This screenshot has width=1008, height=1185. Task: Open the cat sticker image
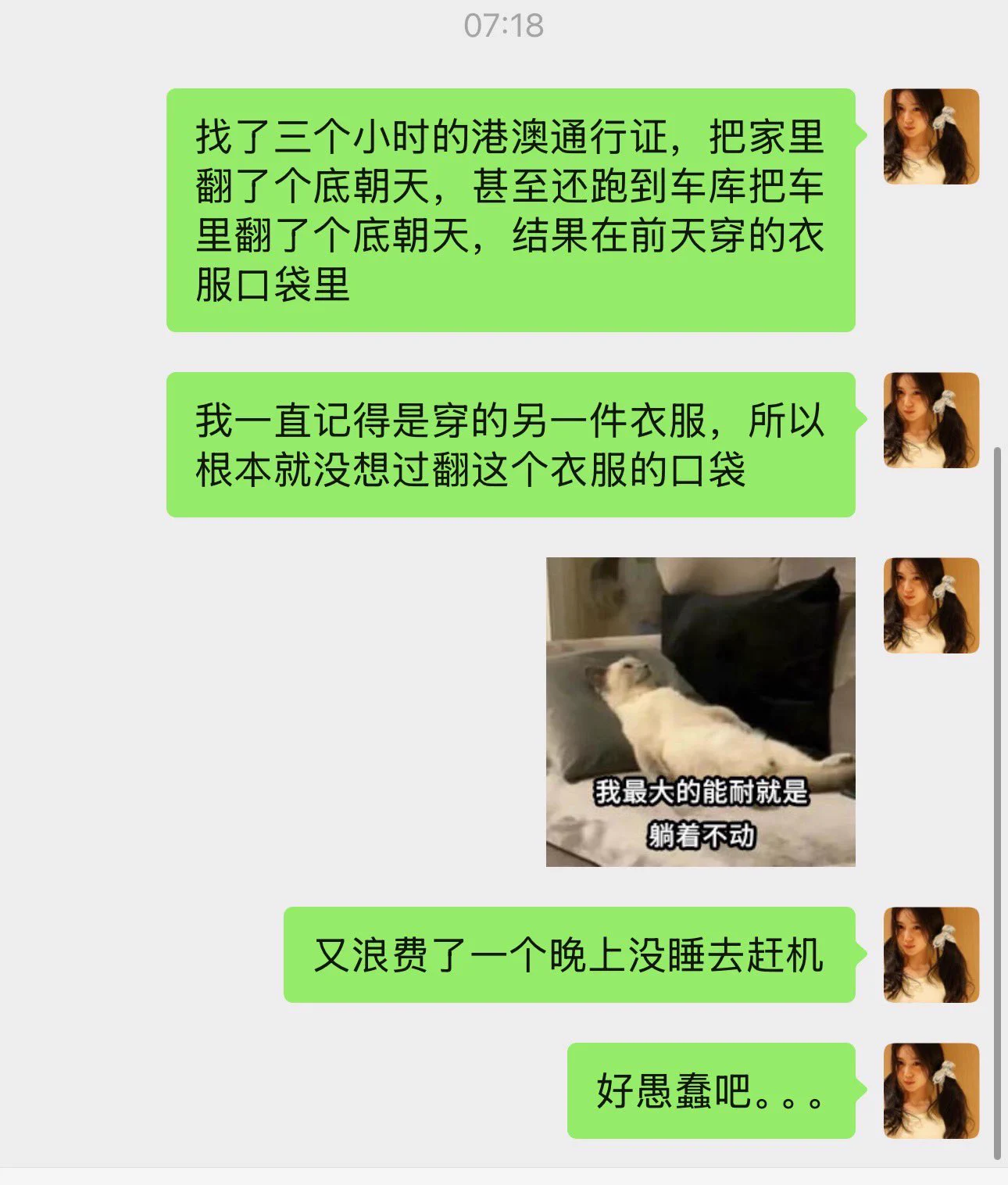click(700, 711)
